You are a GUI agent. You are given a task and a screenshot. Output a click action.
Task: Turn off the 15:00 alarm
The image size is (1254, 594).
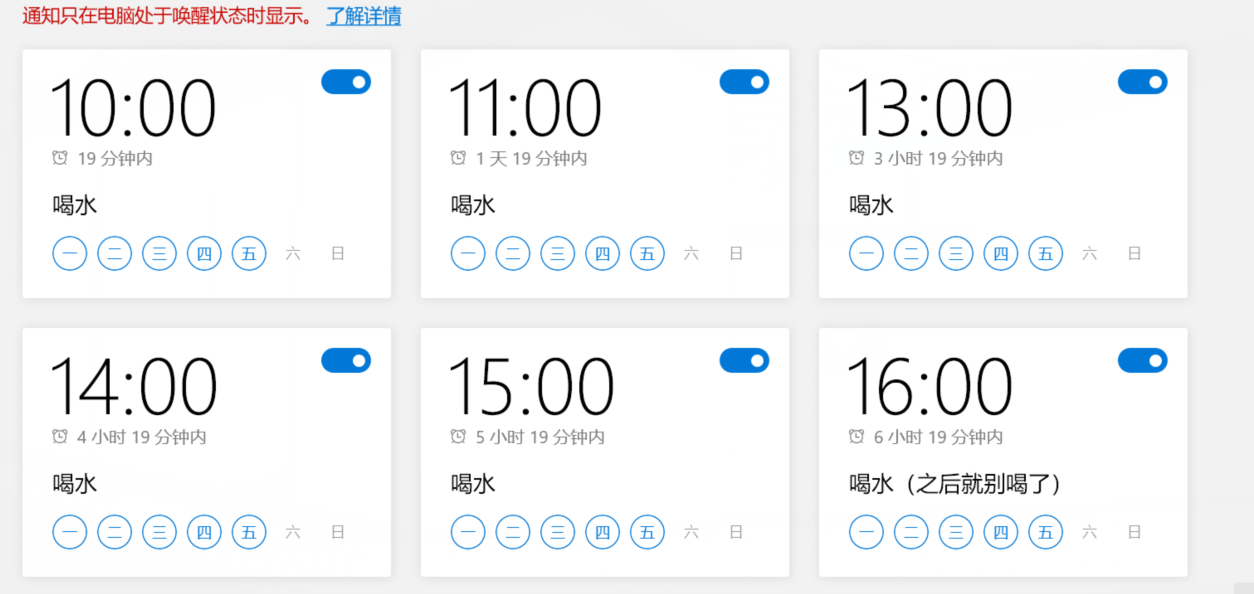coord(744,360)
